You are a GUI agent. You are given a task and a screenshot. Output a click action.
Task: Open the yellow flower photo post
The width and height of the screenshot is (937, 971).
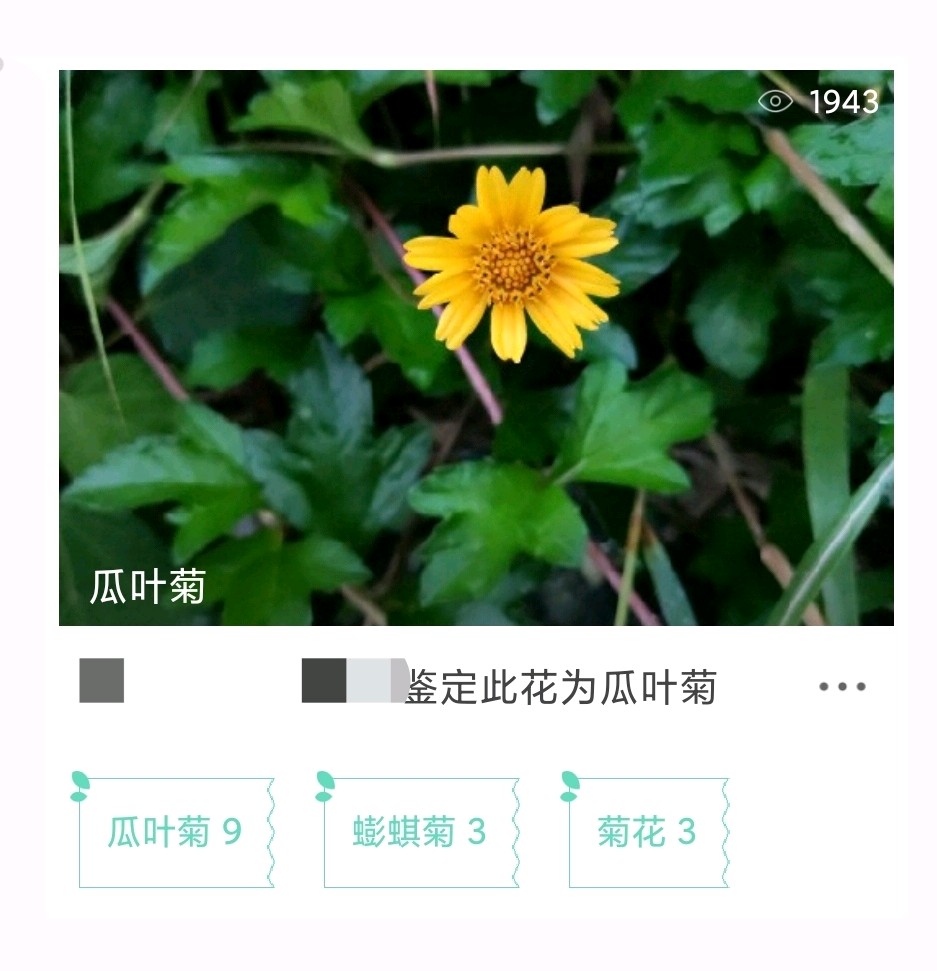tap(476, 347)
